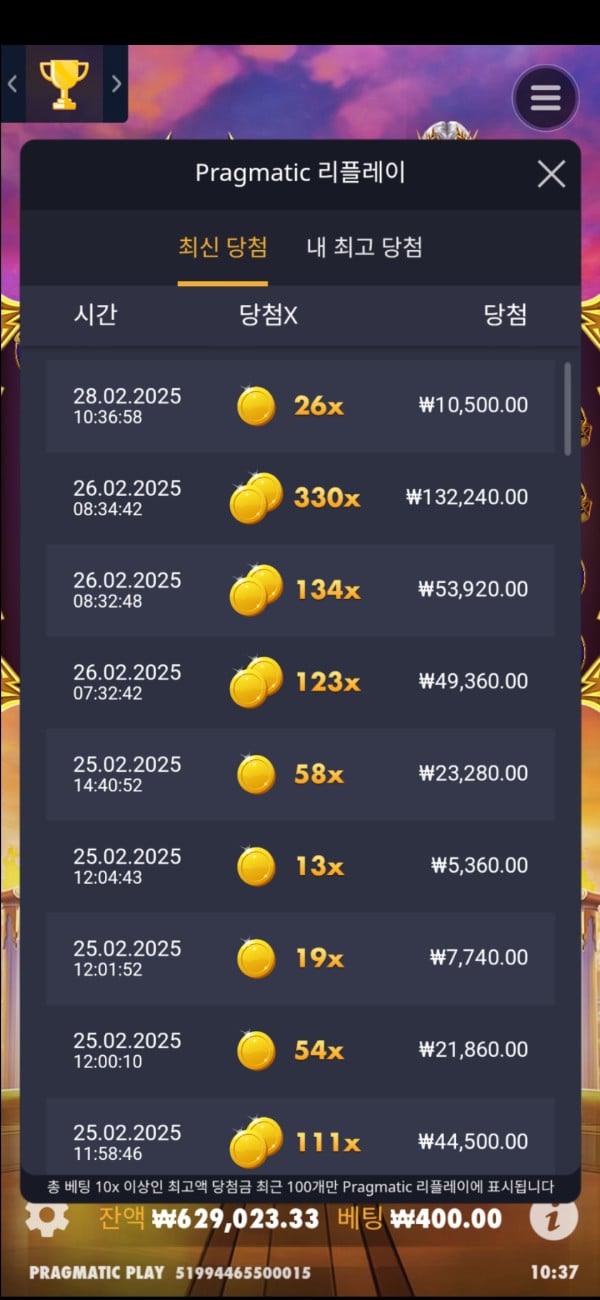Play the 123x win replay

tap(300, 681)
